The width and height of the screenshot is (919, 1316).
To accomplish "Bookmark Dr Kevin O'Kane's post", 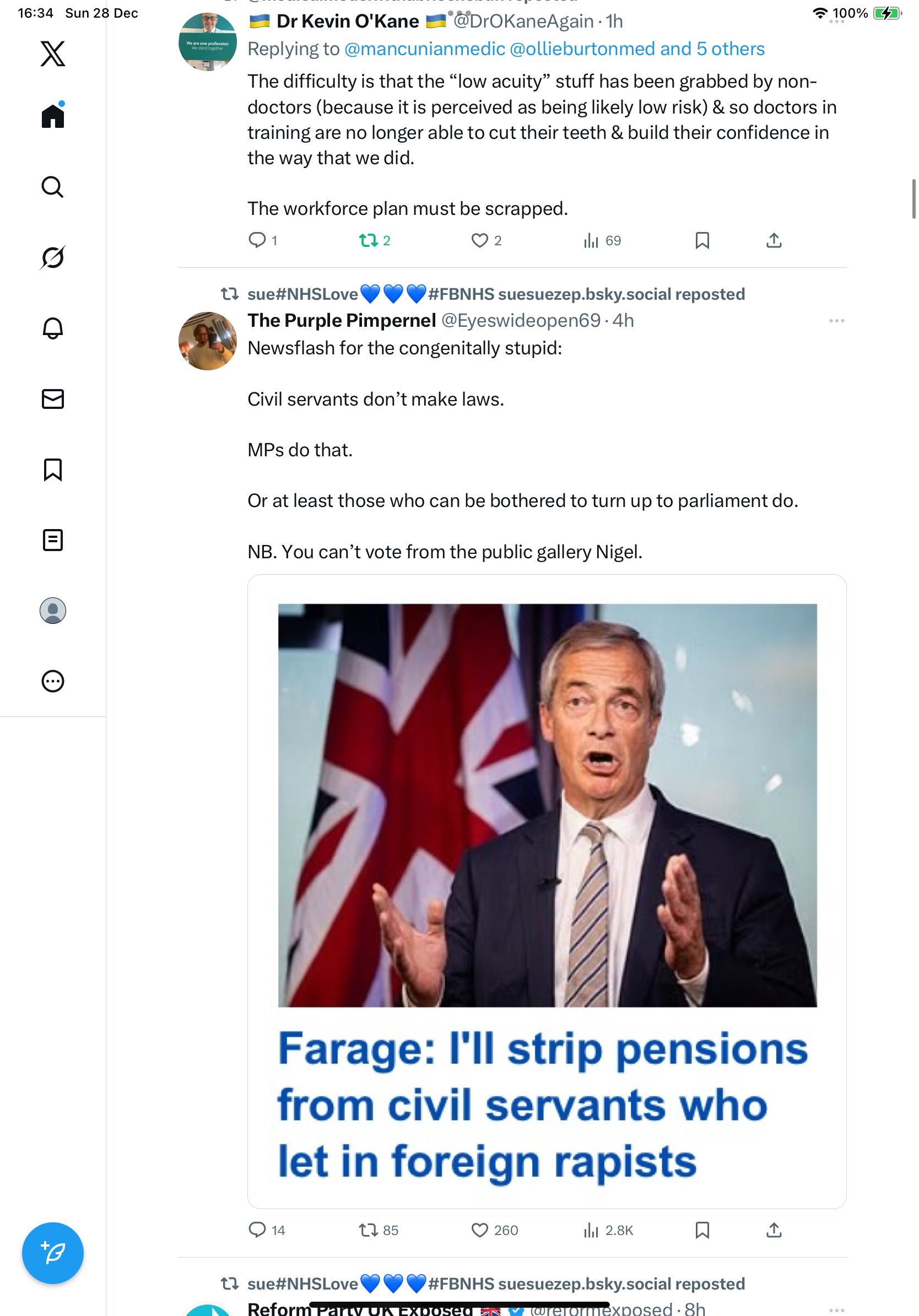I will point(702,240).
